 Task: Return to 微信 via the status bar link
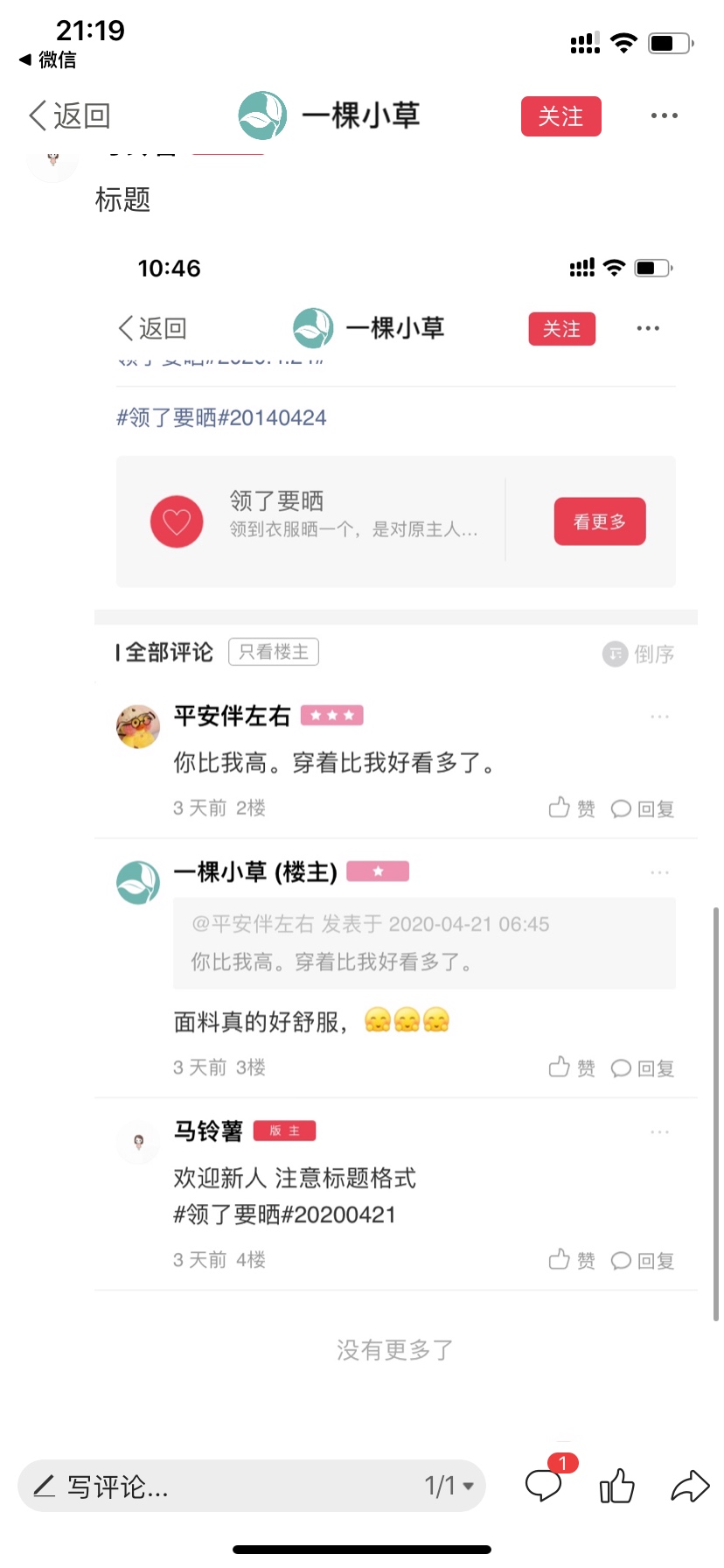tap(49, 59)
